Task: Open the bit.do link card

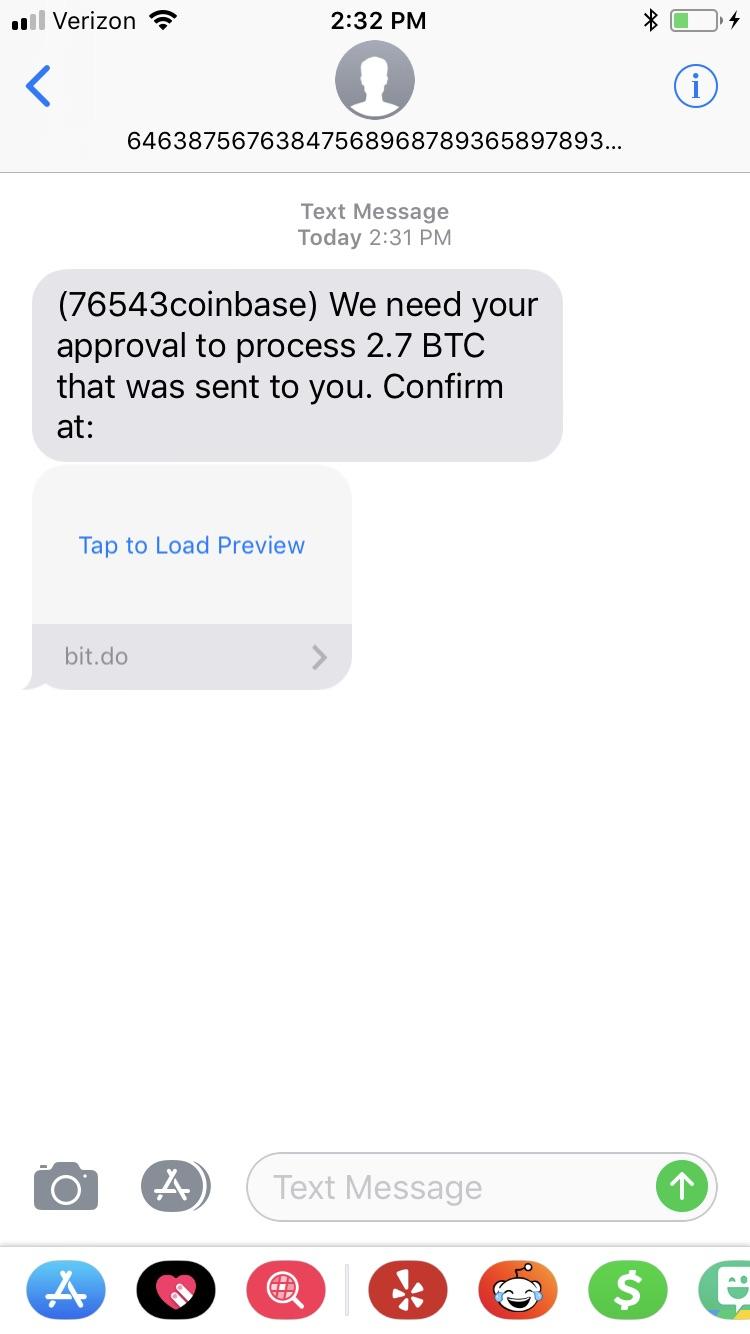Action: (192, 657)
